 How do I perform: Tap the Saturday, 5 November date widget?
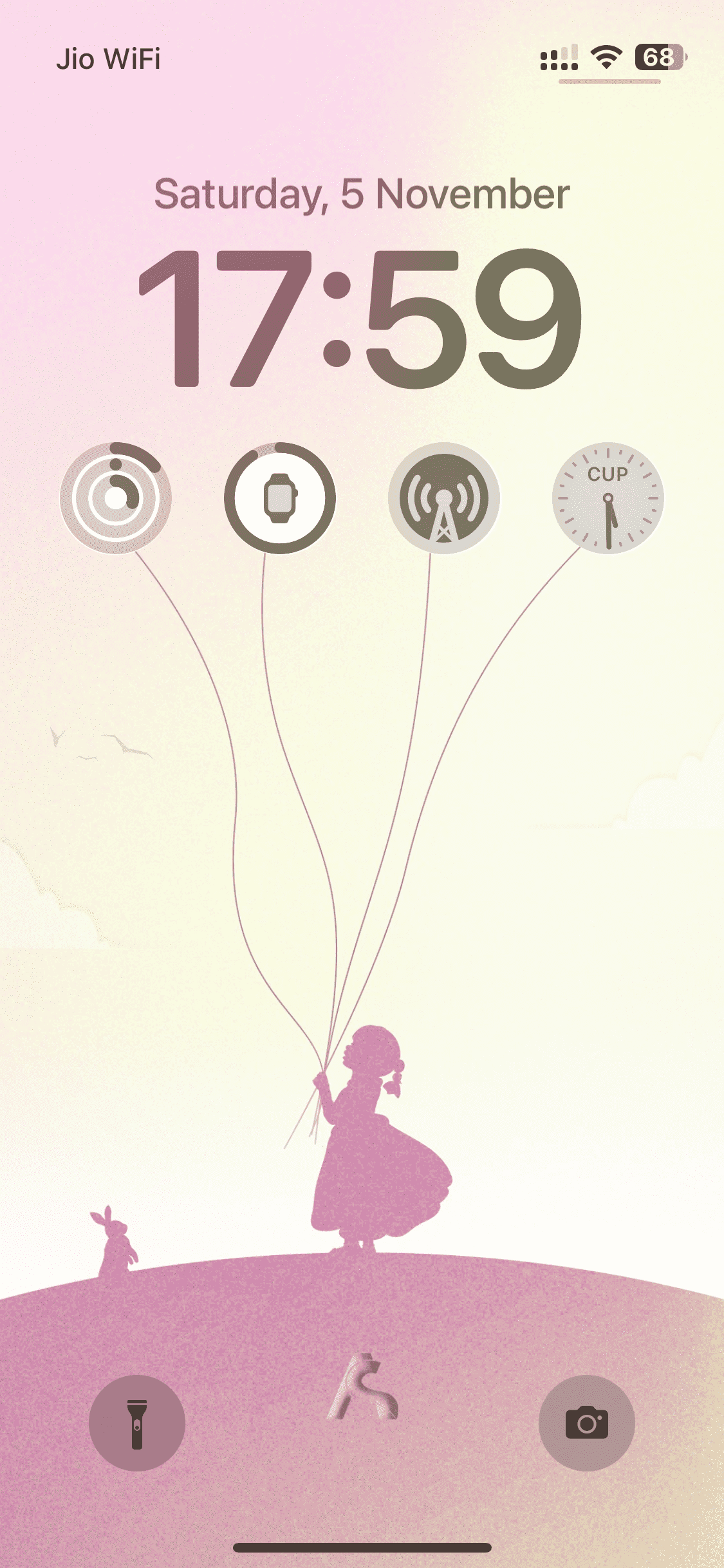click(362, 194)
